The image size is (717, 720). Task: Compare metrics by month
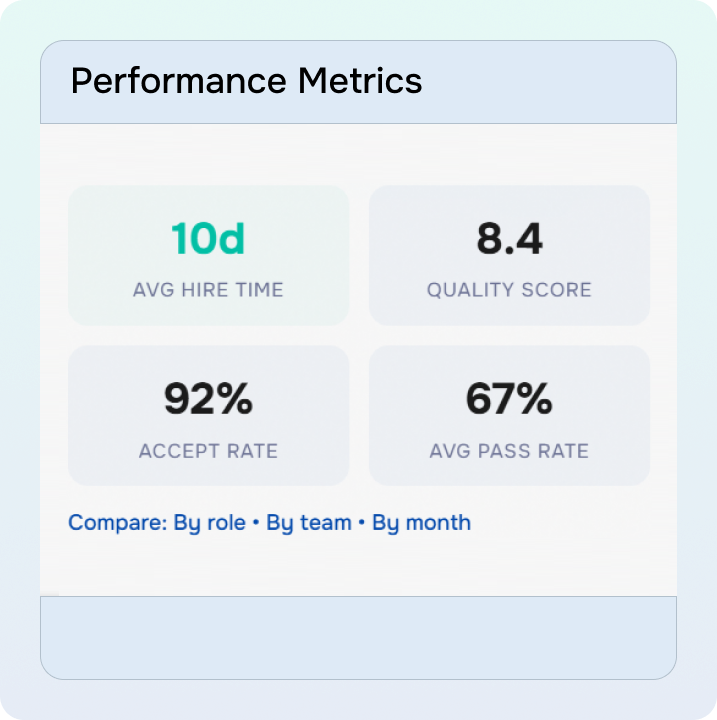pos(421,523)
